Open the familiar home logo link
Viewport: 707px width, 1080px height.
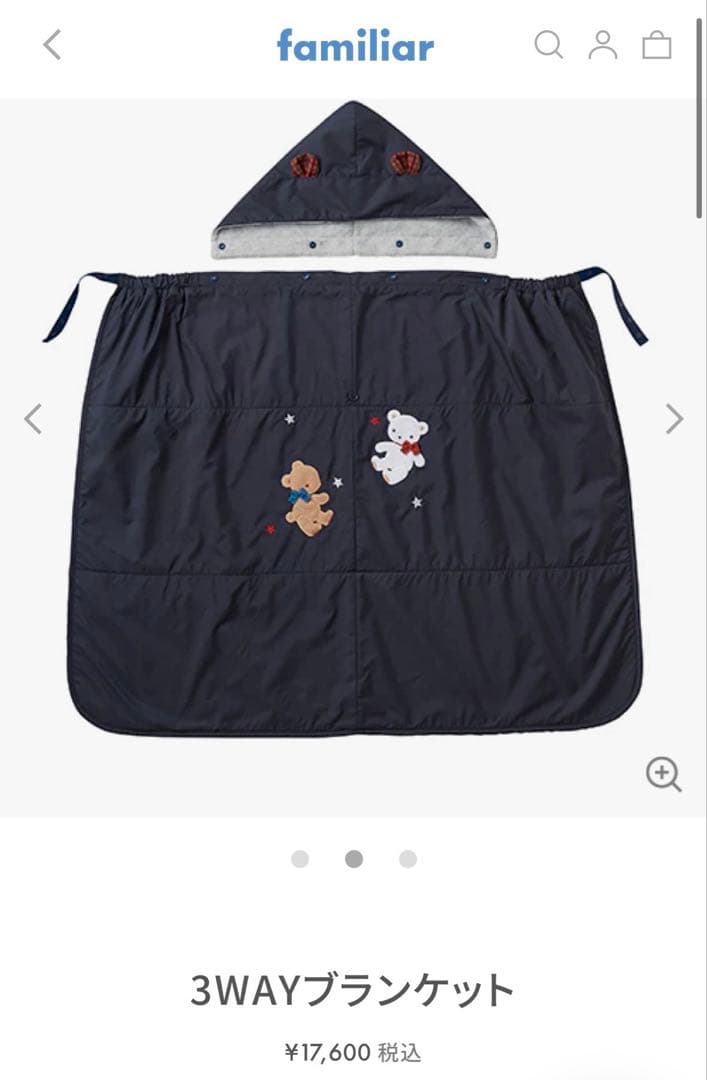[x=355, y=45]
